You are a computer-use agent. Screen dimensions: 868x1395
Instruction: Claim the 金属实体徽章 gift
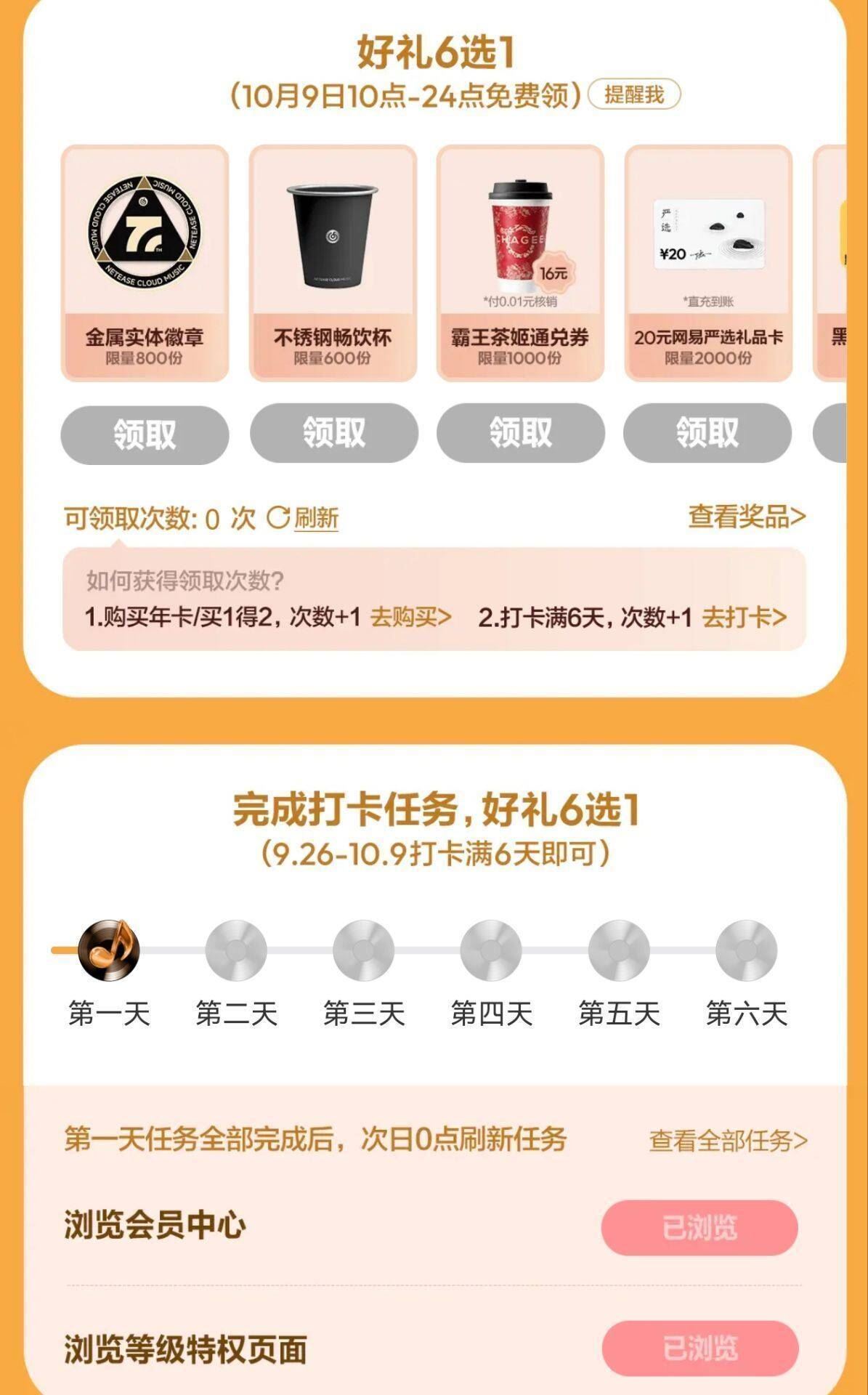coord(145,434)
